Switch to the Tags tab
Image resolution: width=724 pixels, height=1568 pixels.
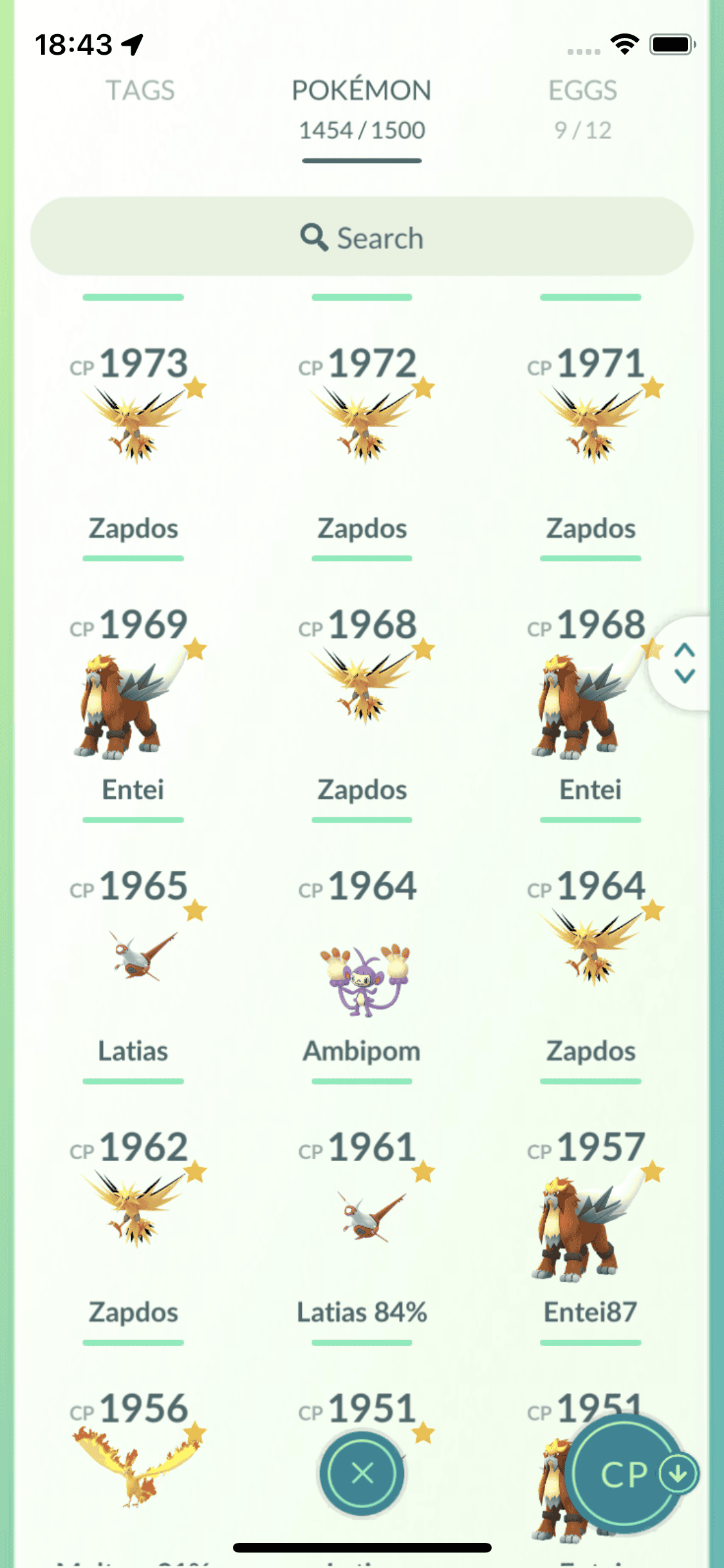point(140,91)
